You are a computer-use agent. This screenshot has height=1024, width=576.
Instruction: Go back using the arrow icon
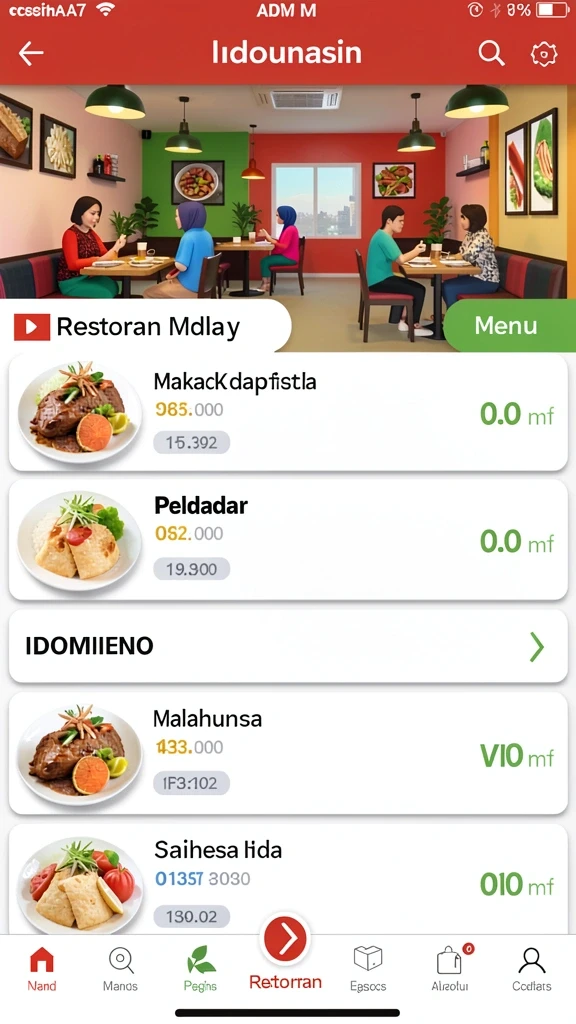click(31, 54)
